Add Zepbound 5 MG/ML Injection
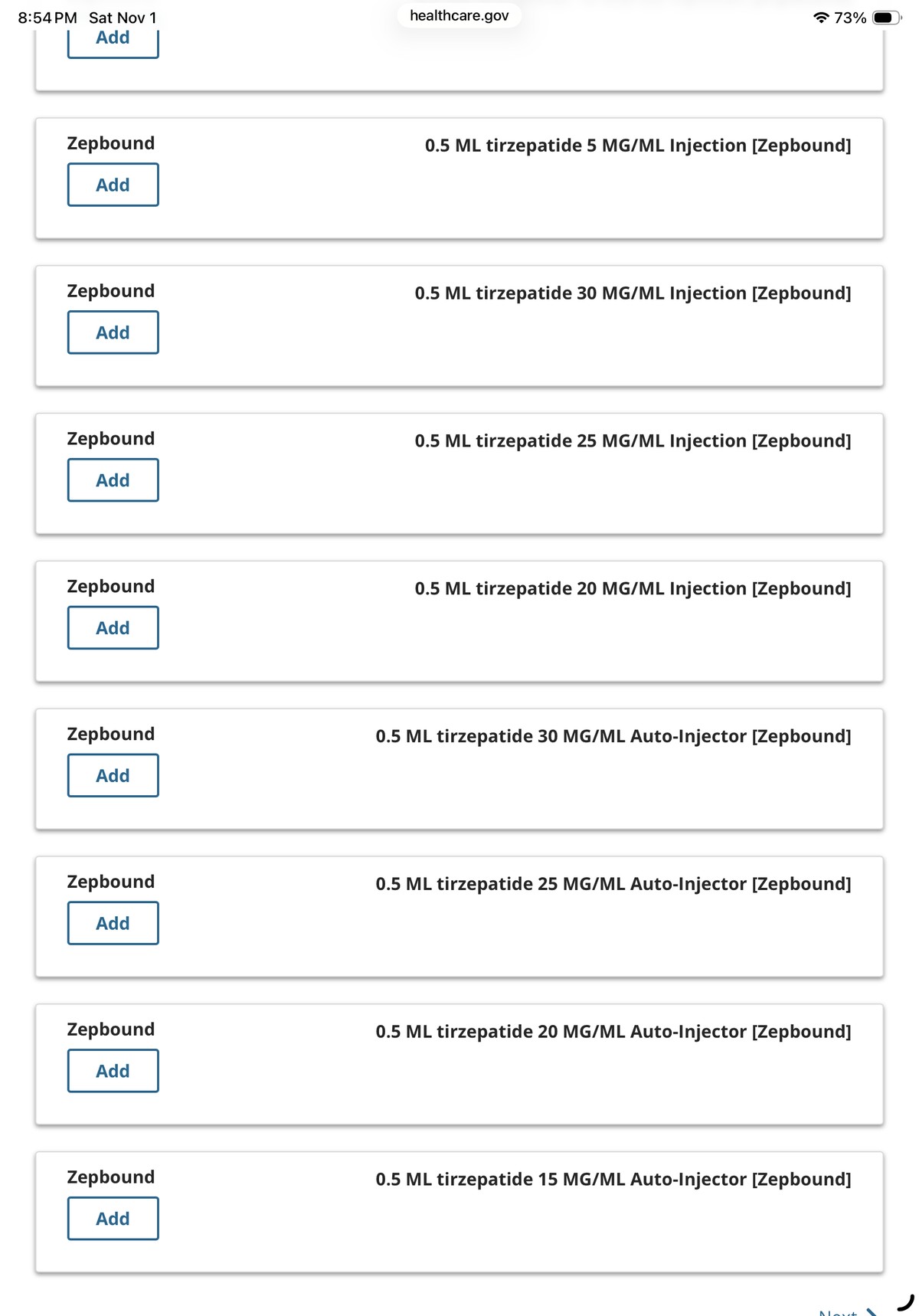 click(113, 185)
